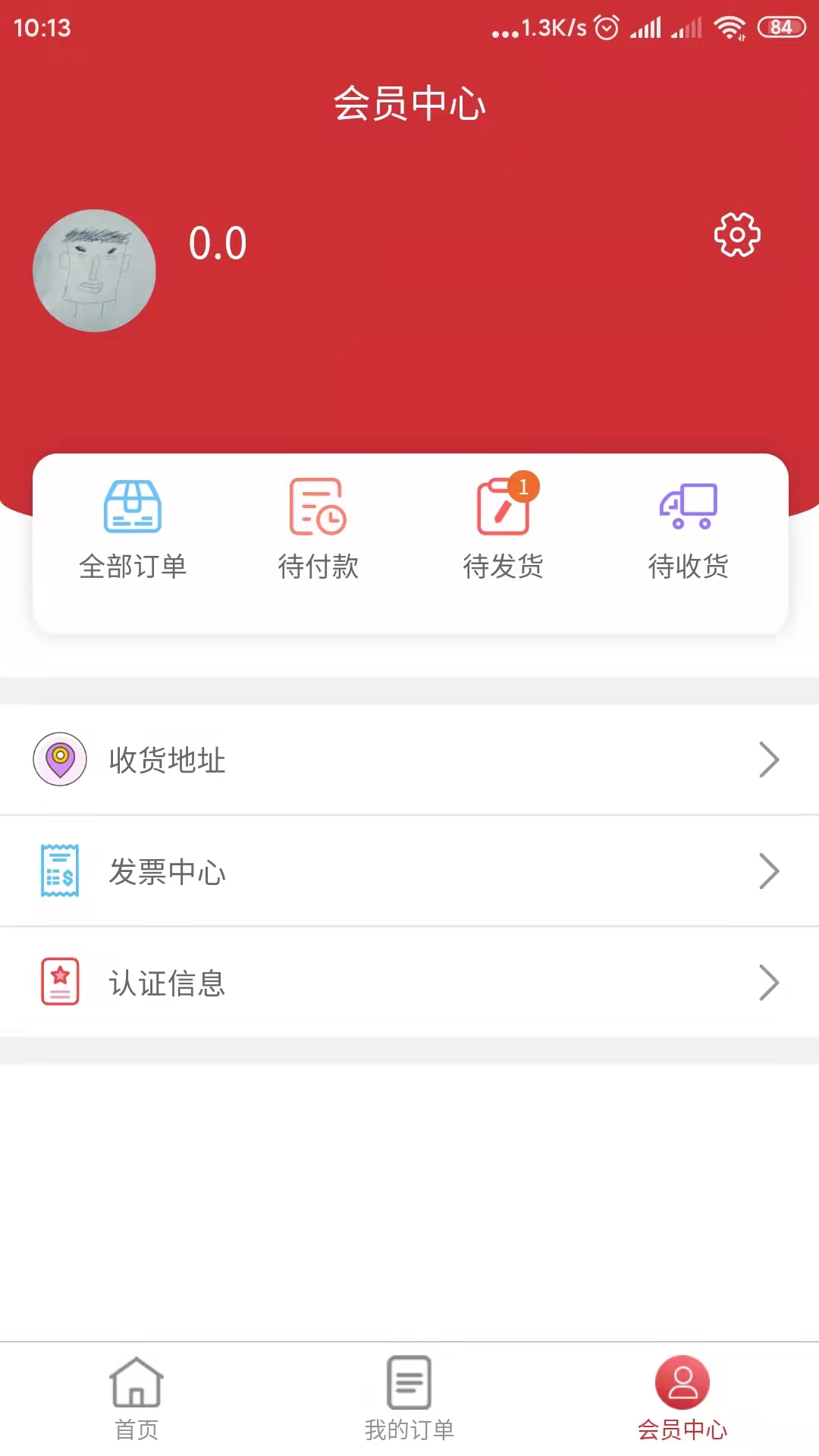
Task: Open 认证信息 certification info
Action: coord(409,983)
